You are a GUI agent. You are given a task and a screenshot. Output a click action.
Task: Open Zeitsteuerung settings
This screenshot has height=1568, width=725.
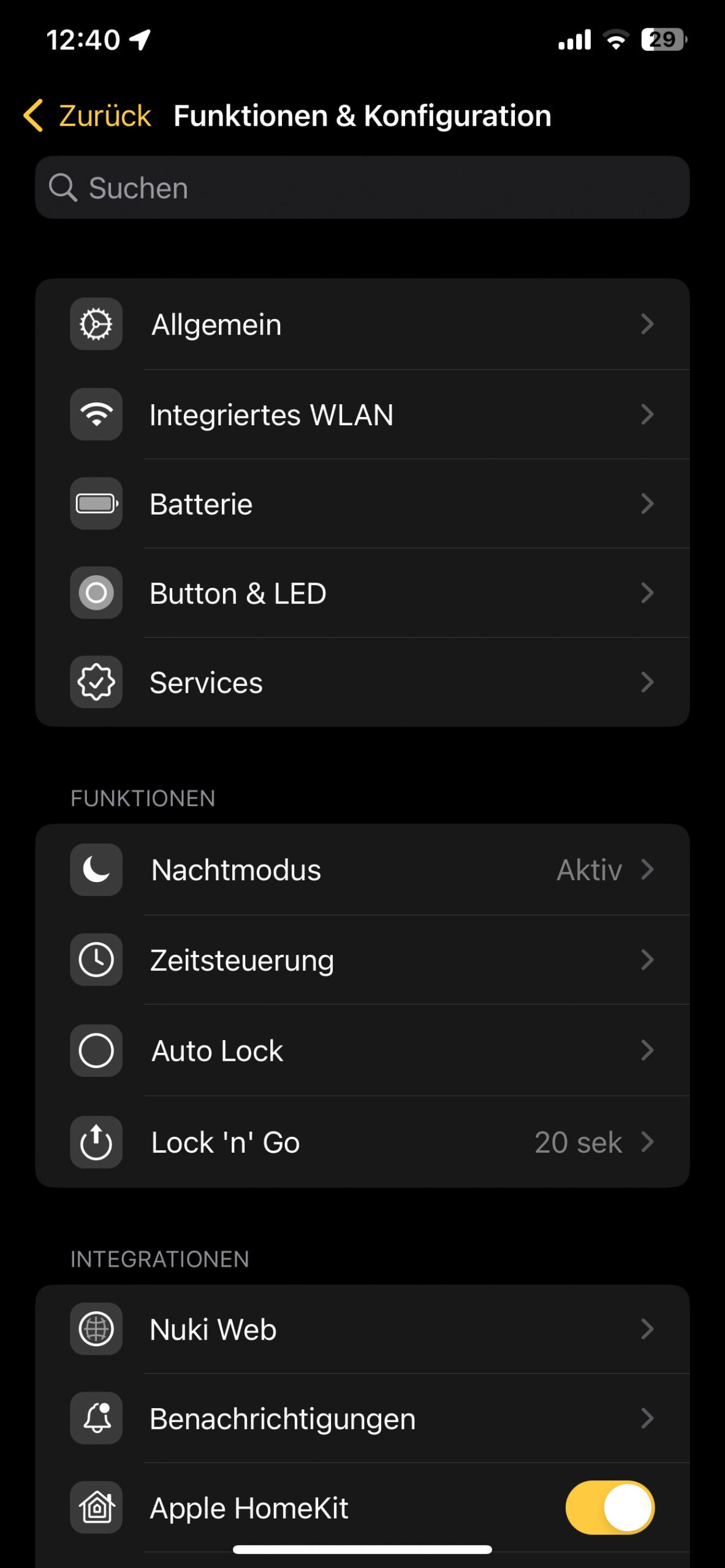pos(362,960)
